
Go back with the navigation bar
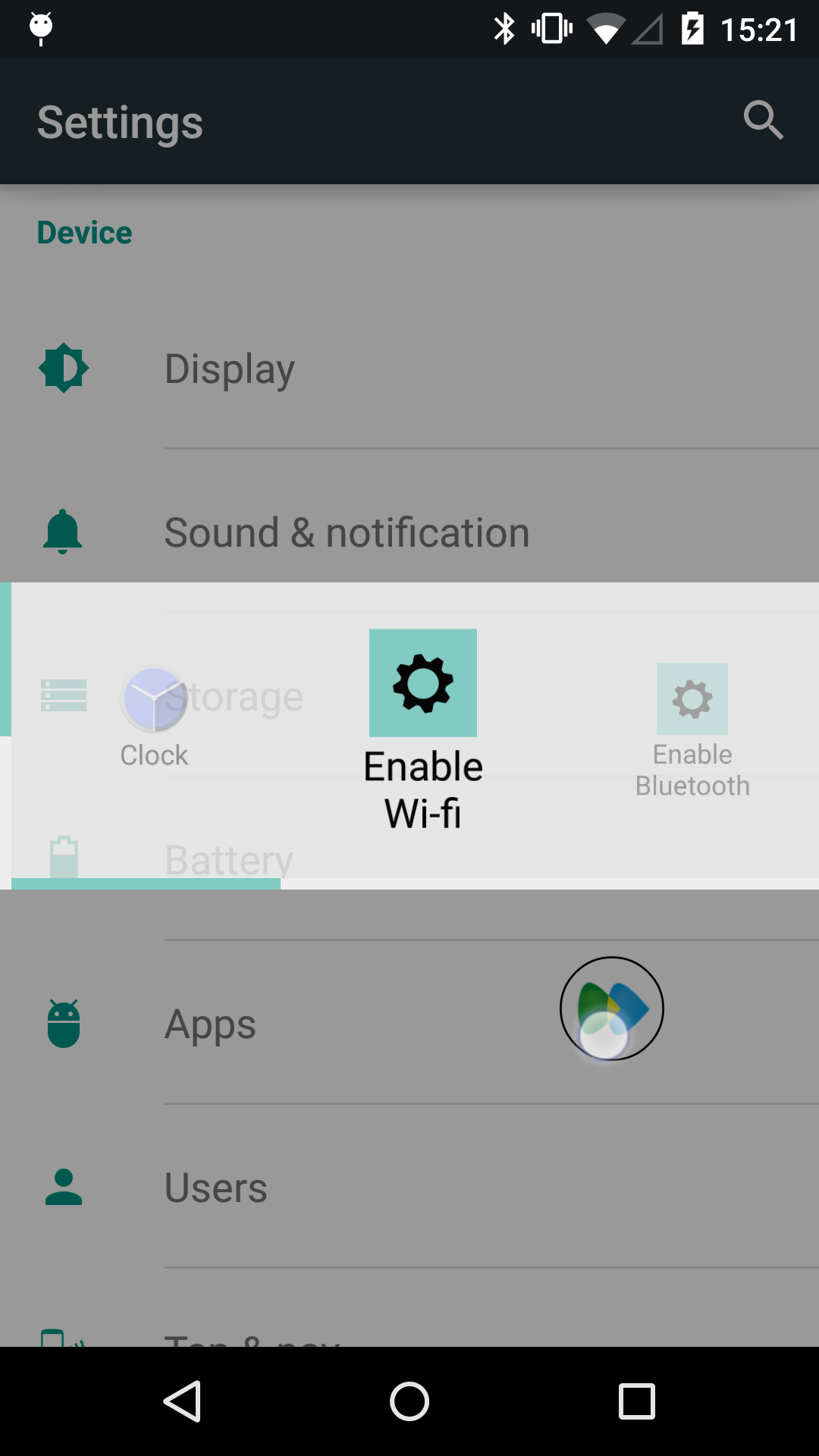[x=182, y=1401]
